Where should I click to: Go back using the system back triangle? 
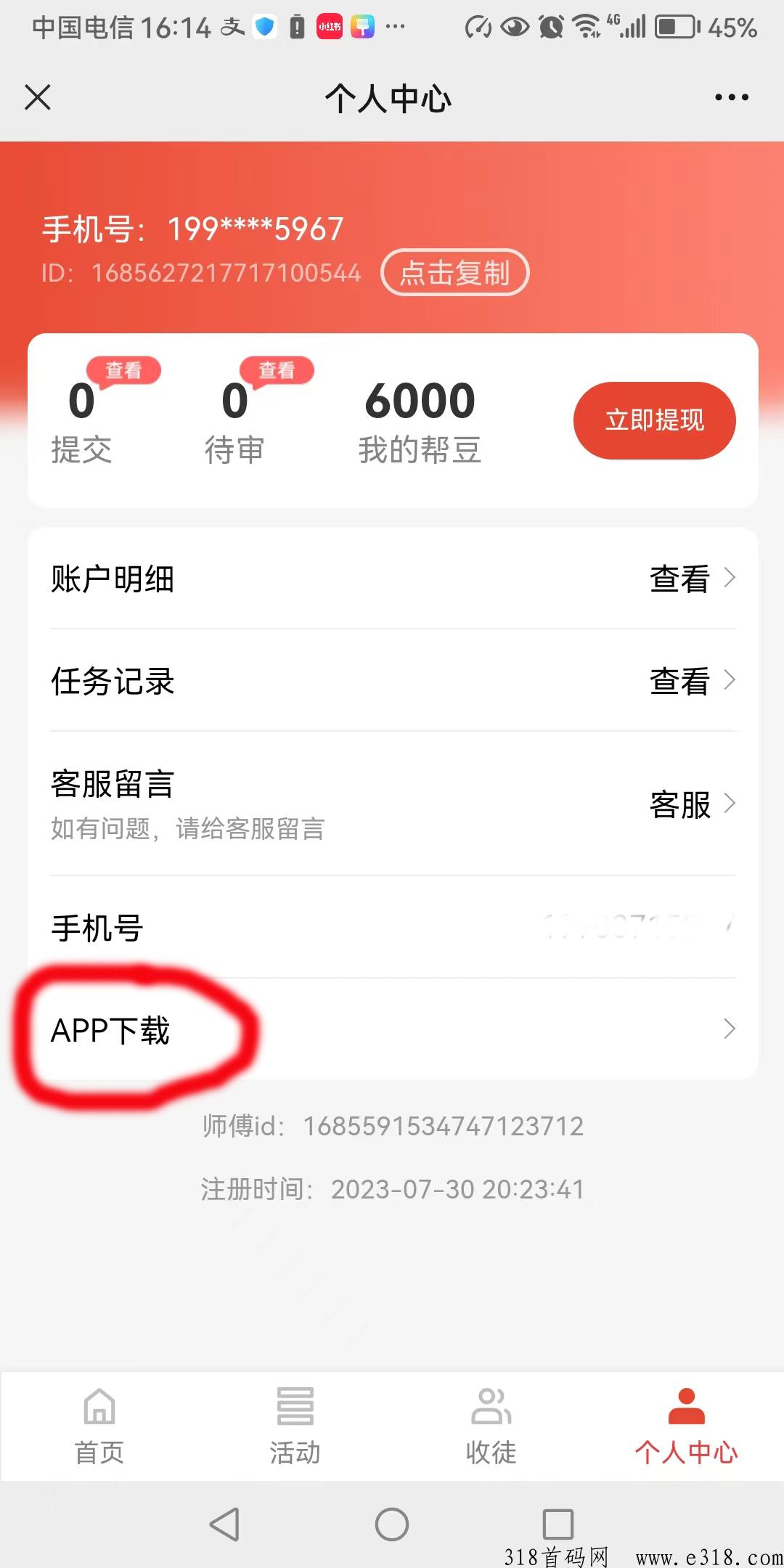[x=225, y=1524]
